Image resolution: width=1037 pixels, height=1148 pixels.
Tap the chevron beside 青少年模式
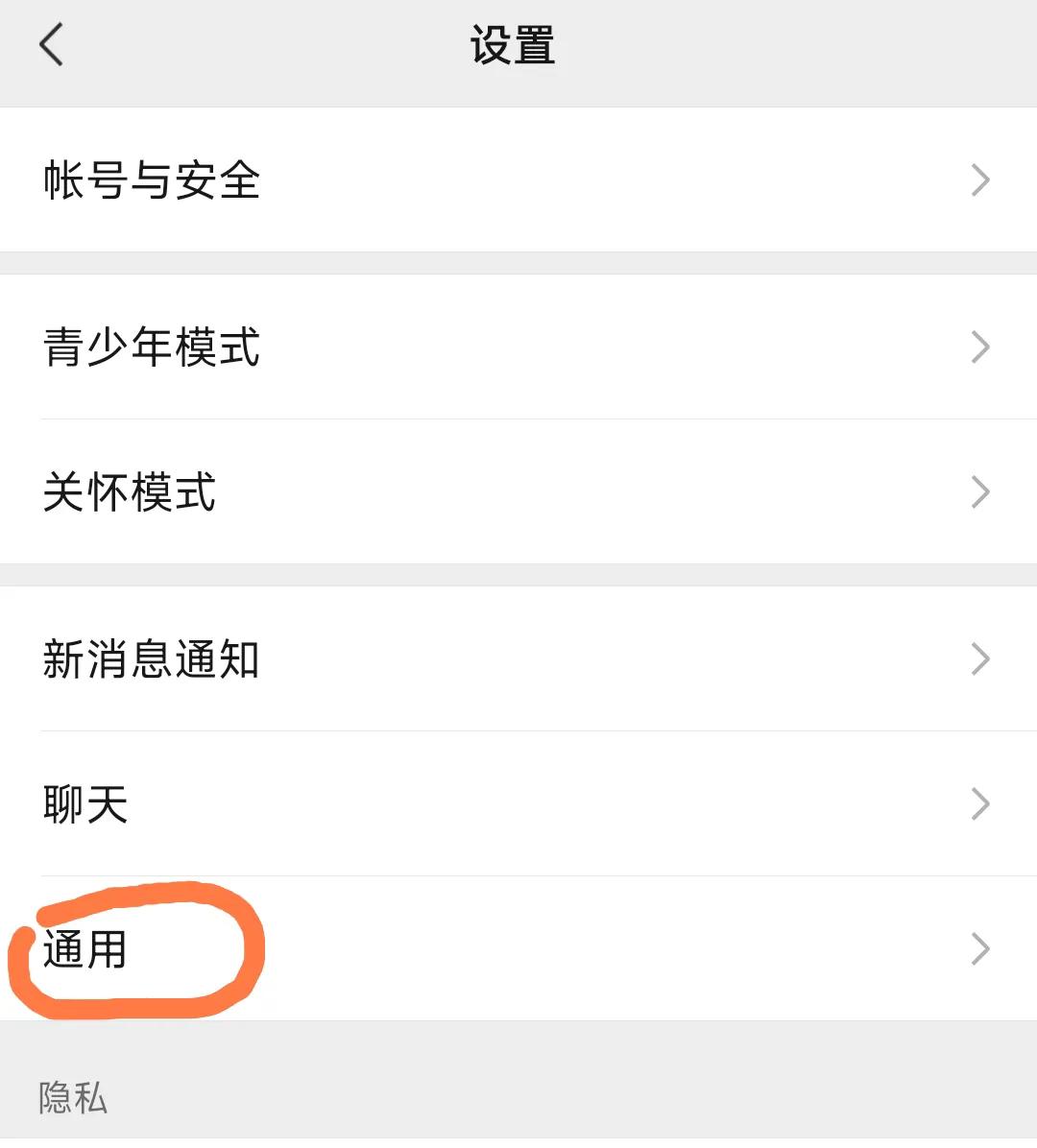click(980, 347)
